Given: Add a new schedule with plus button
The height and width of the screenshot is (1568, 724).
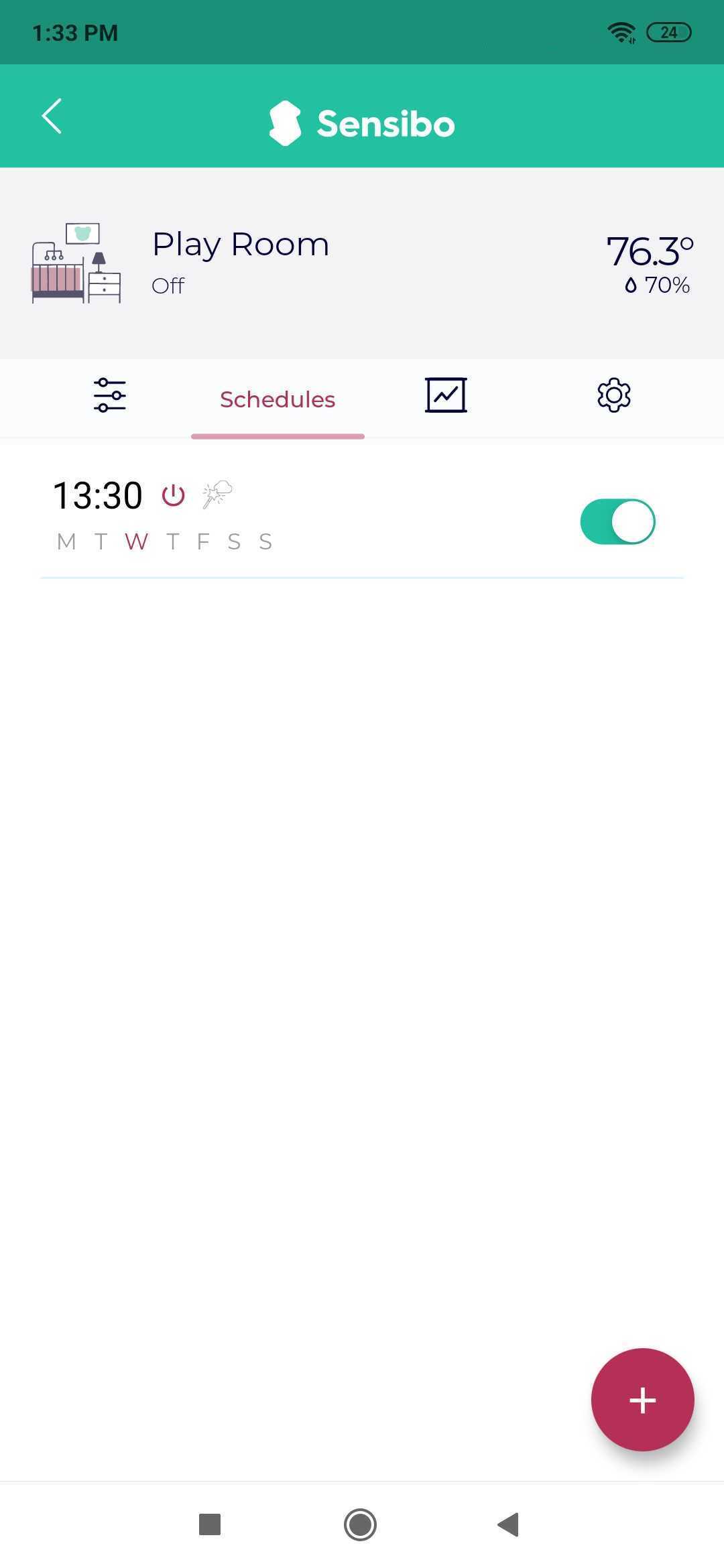Looking at the screenshot, I should [x=642, y=1400].
